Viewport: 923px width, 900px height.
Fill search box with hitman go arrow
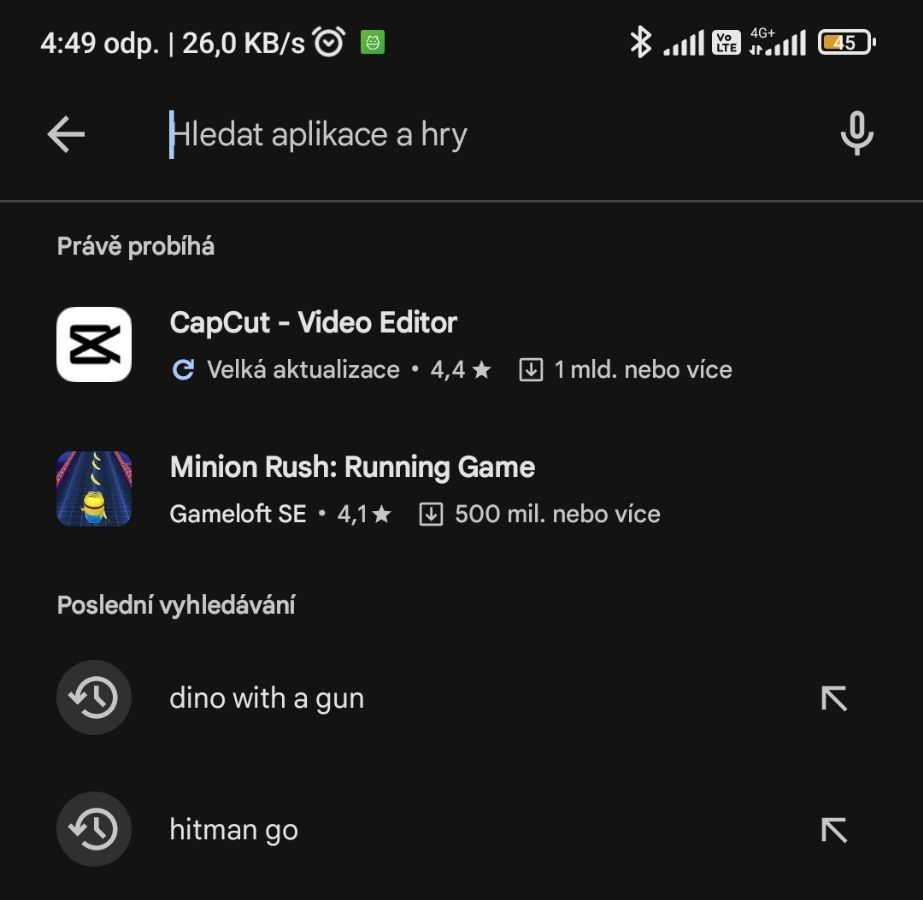coord(833,830)
